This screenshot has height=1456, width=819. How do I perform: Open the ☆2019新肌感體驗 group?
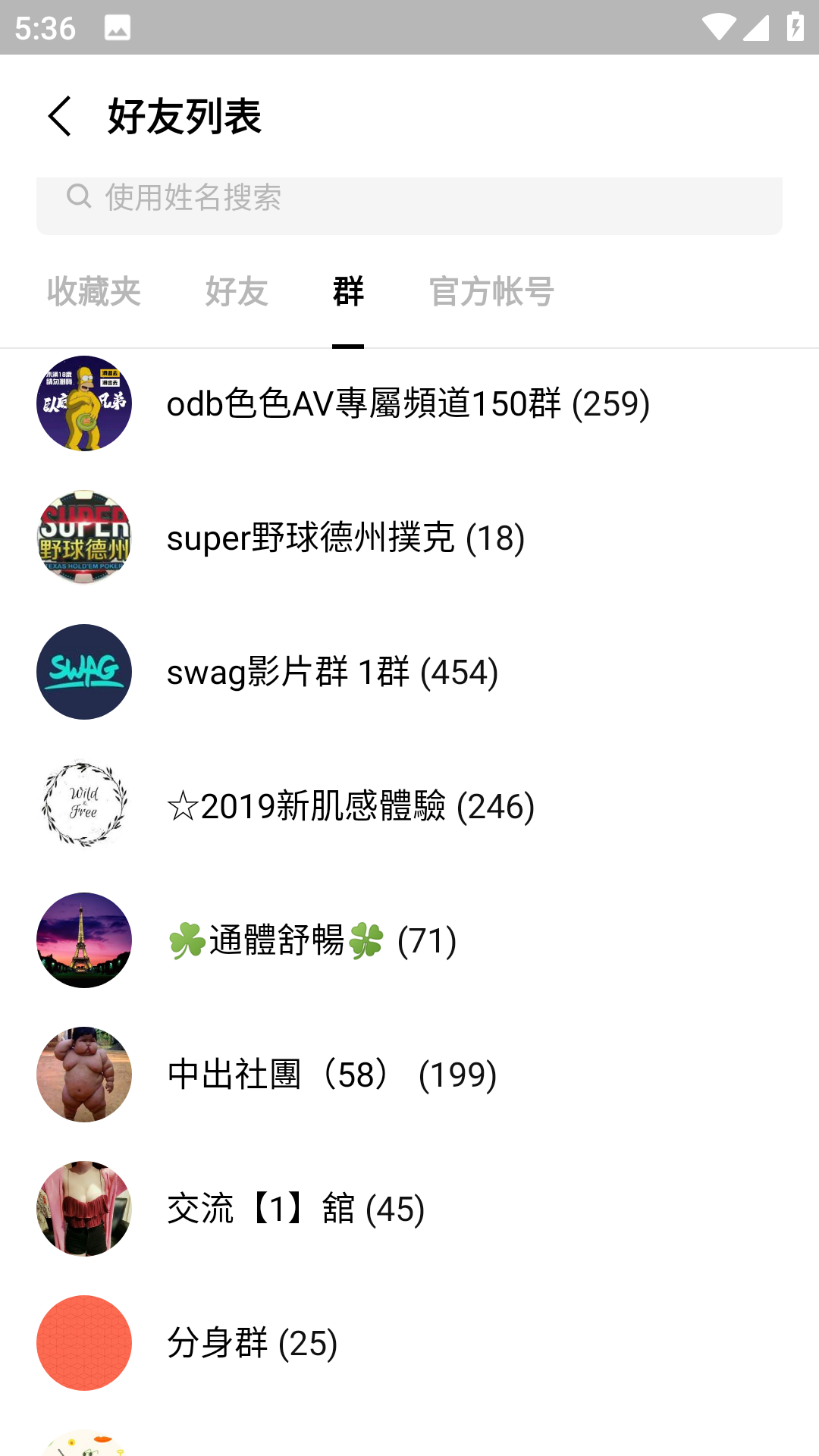pos(350,806)
